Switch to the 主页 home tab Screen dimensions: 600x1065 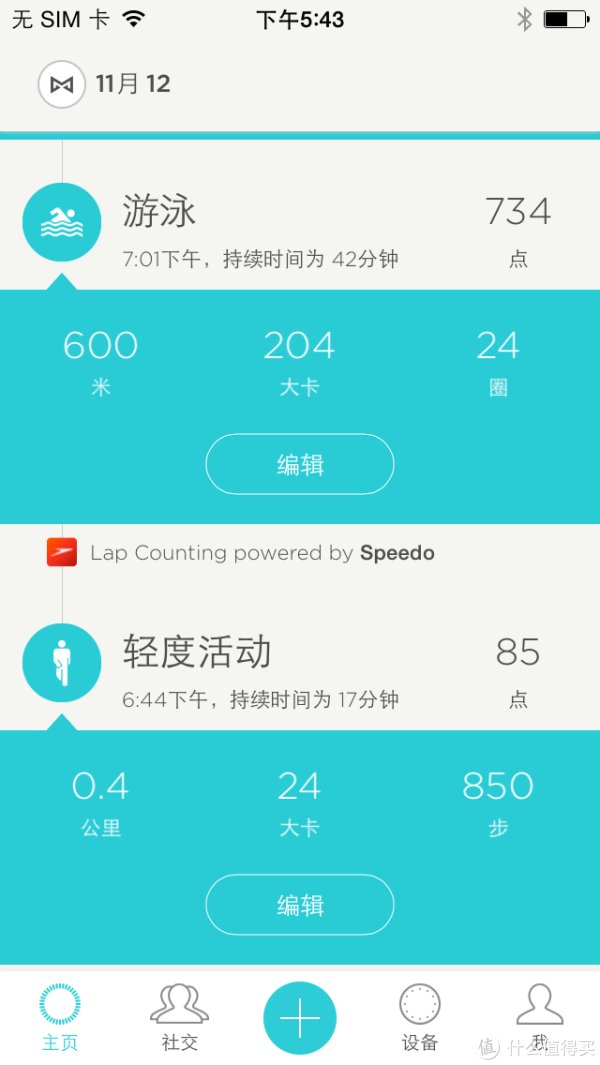[x=60, y=1016]
